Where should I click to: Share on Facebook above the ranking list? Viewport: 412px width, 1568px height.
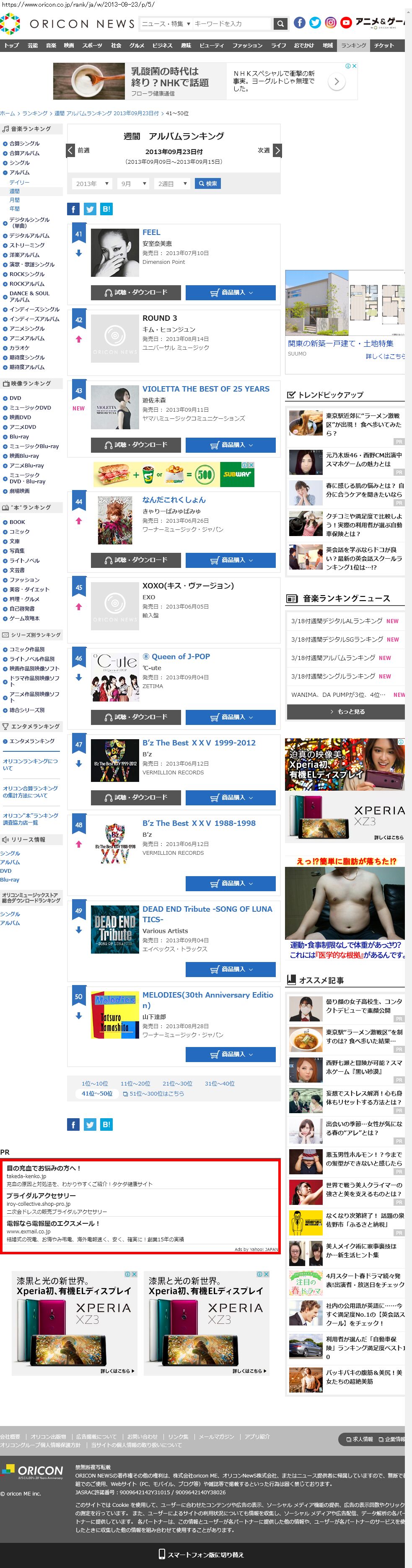73,209
